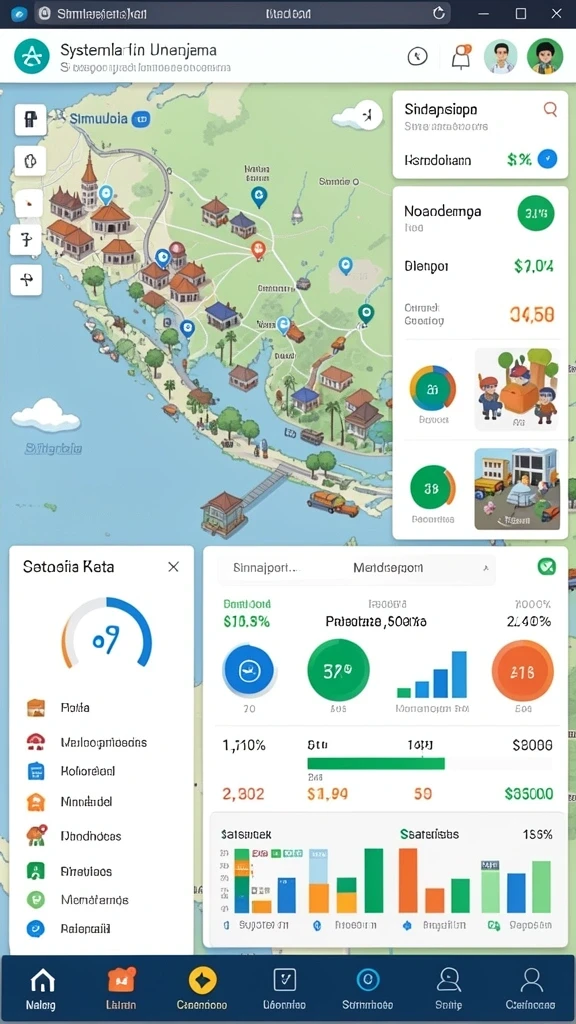Open the rightmost profile avatar in the header
Image resolution: width=576 pixels, height=1024 pixels.
click(545, 56)
